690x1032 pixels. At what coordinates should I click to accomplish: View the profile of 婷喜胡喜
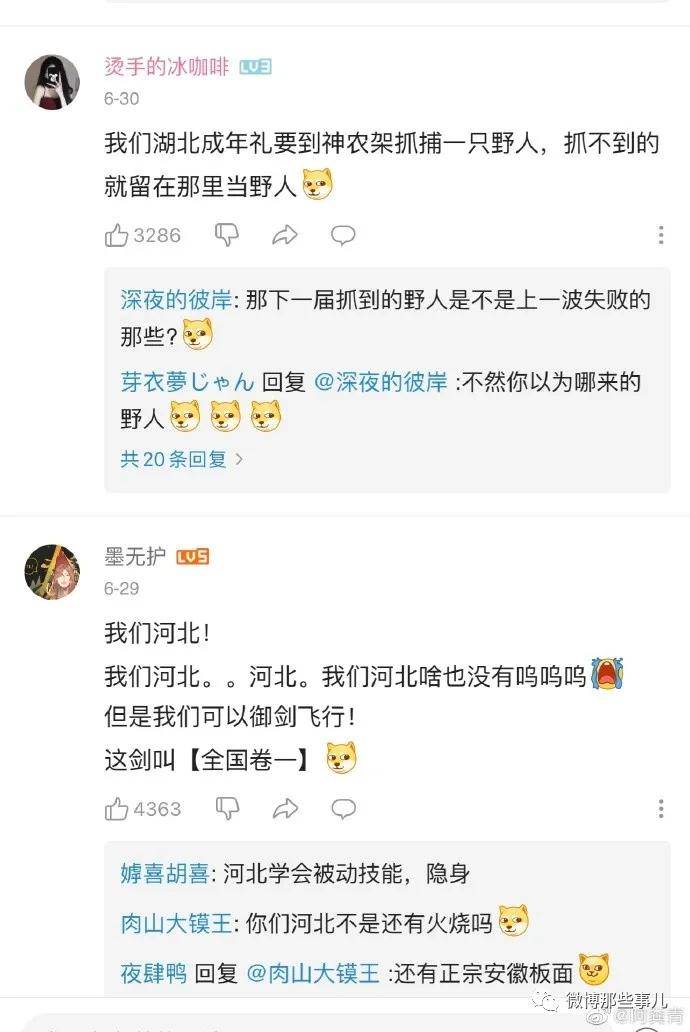coord(164,873)
